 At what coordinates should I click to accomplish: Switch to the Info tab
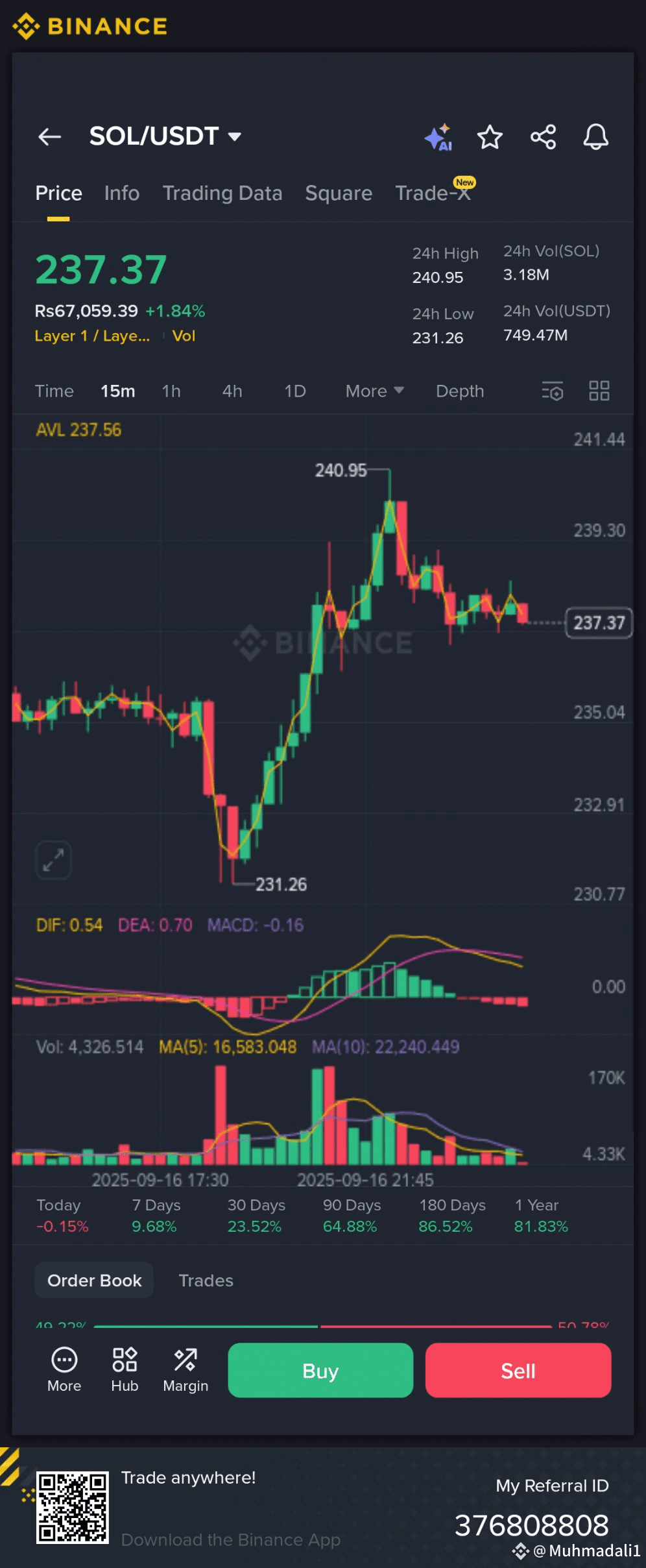[122, 193]
